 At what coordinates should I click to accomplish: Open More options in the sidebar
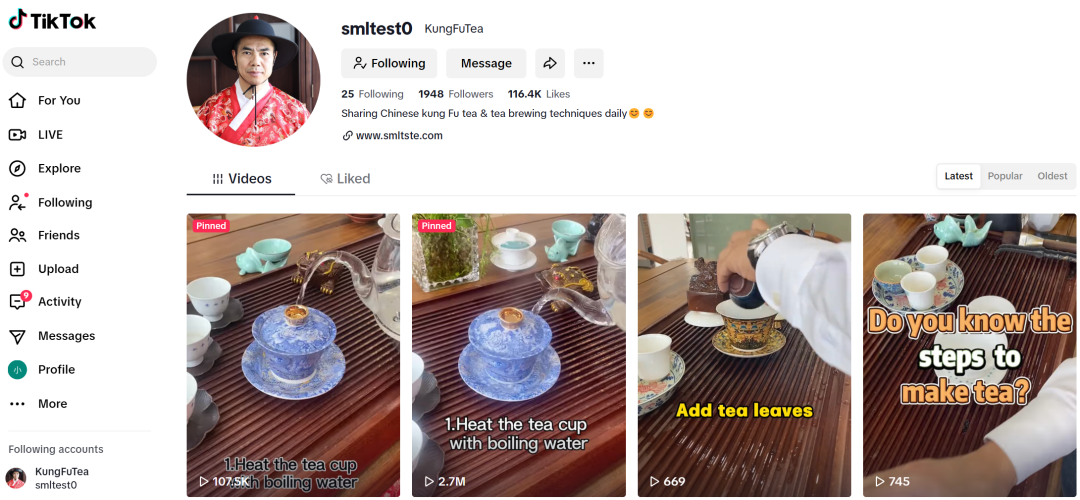coord(52,404)
